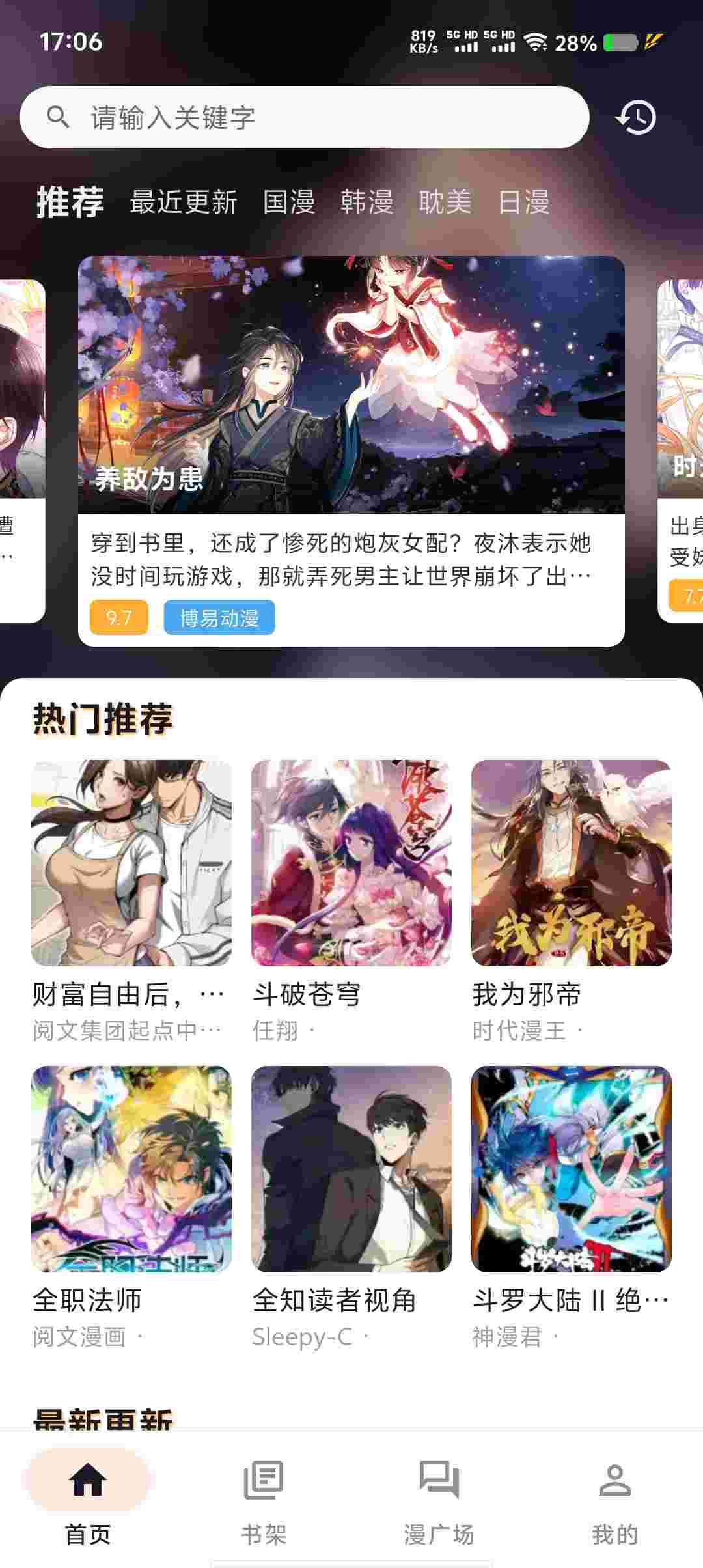The width and height of the screenshot is (703, 1568).
Task: Tap the keyword search box
Action: [x=304, y=117]
